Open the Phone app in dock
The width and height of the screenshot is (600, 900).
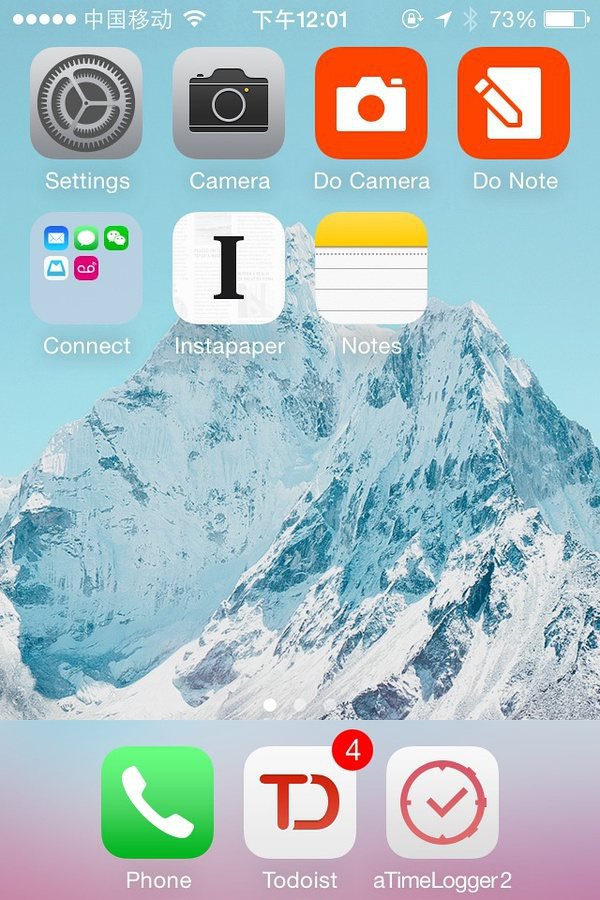tap(158, 802)
